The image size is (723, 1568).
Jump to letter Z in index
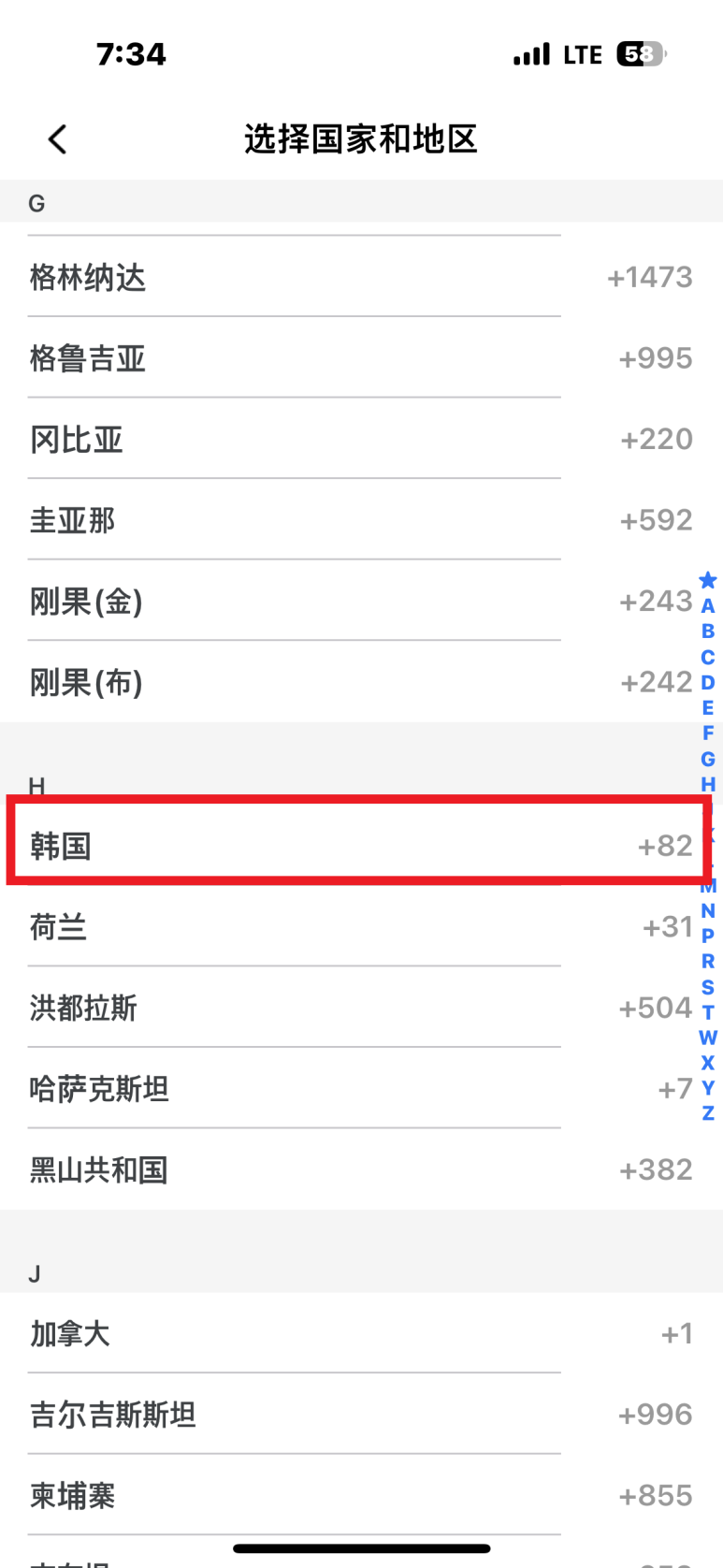708,1113
